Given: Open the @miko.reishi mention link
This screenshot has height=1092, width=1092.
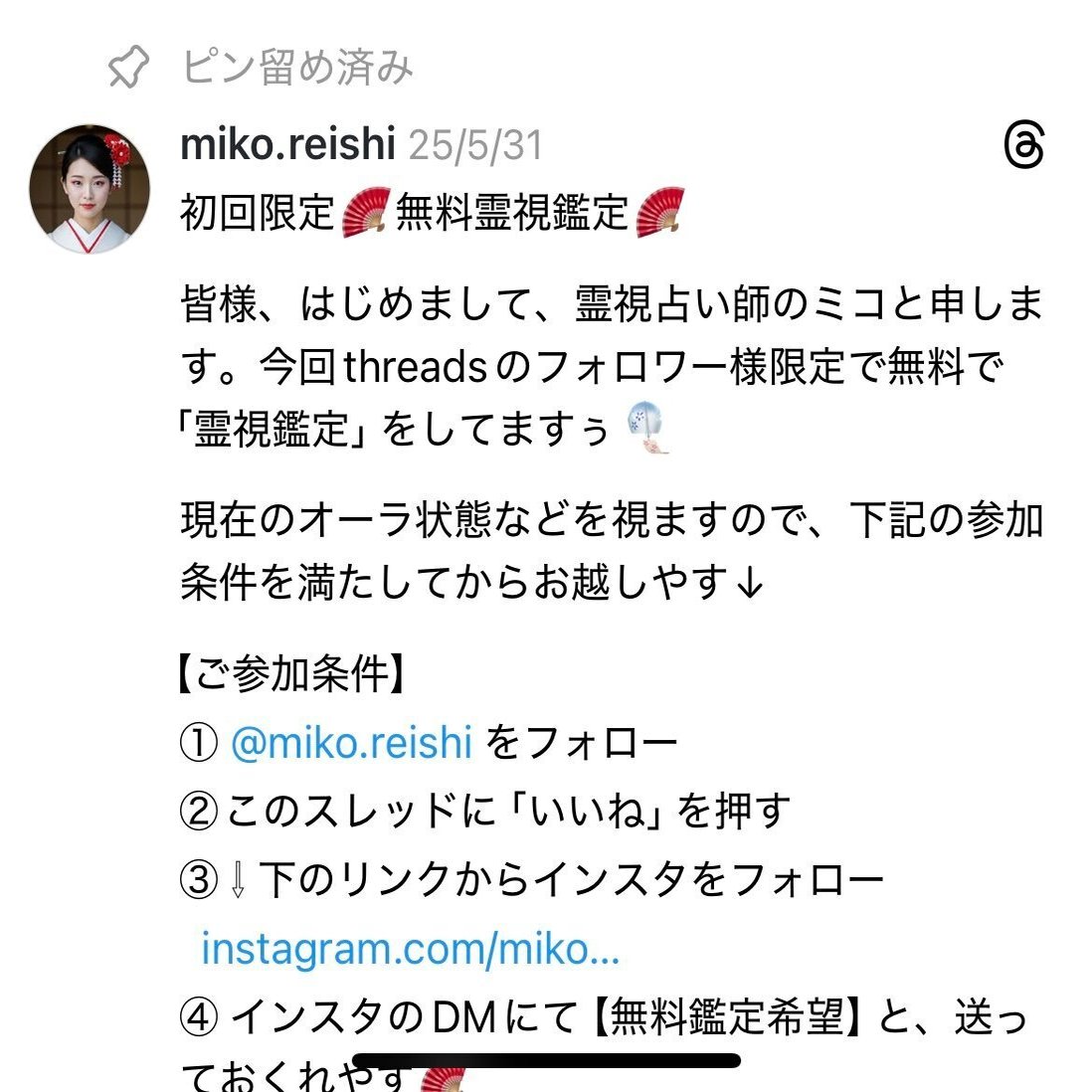Looking at the screenshot, I should coord(351,743).
